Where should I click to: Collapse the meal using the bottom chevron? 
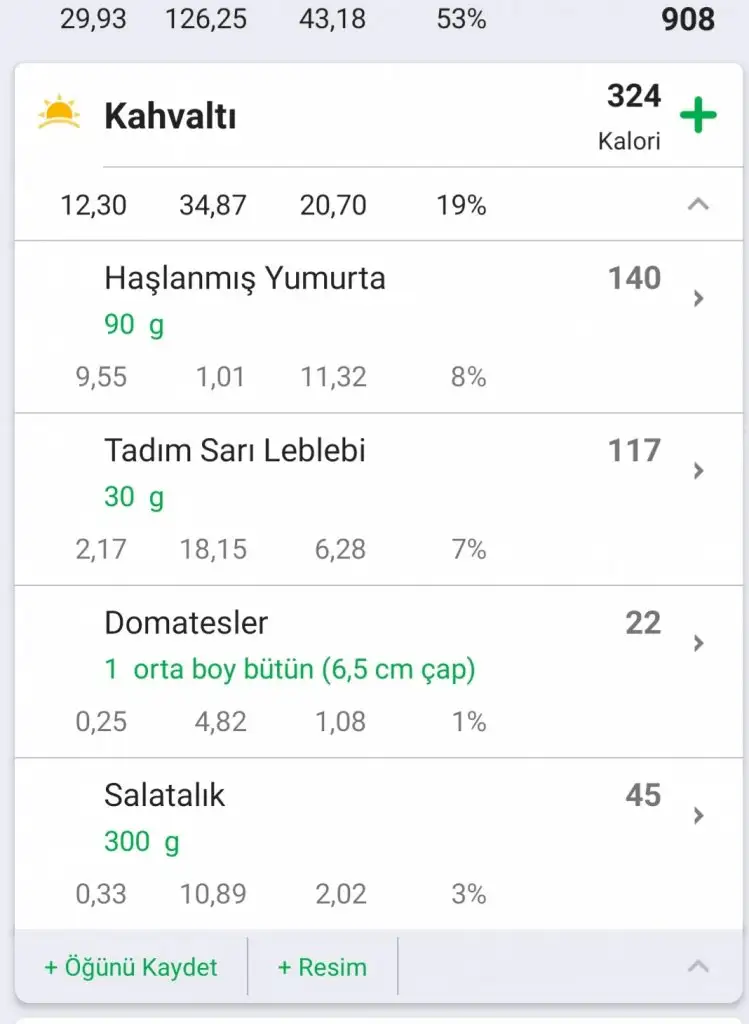point(699,967)
